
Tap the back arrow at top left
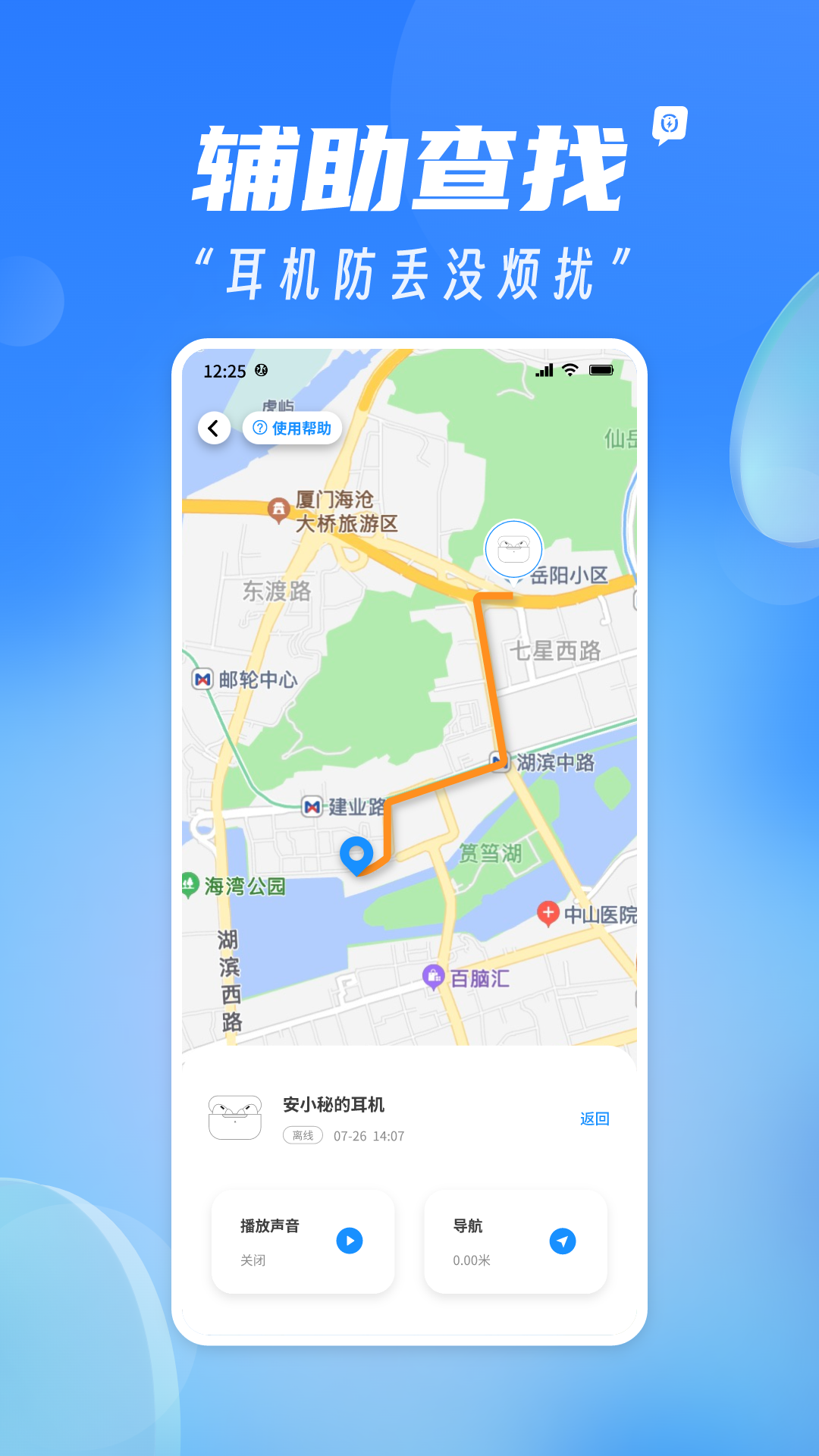214,428
